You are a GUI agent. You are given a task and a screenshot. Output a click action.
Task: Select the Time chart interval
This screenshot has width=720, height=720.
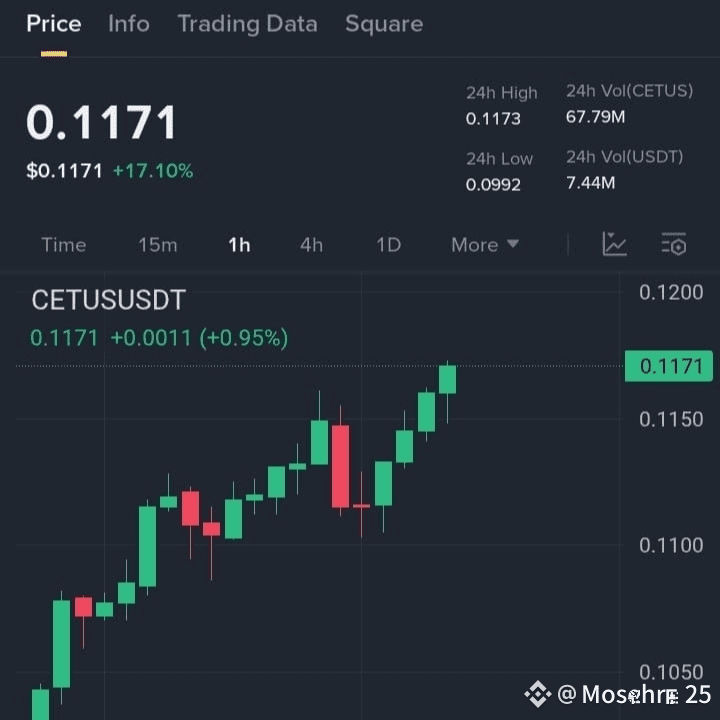click(64, 245)
